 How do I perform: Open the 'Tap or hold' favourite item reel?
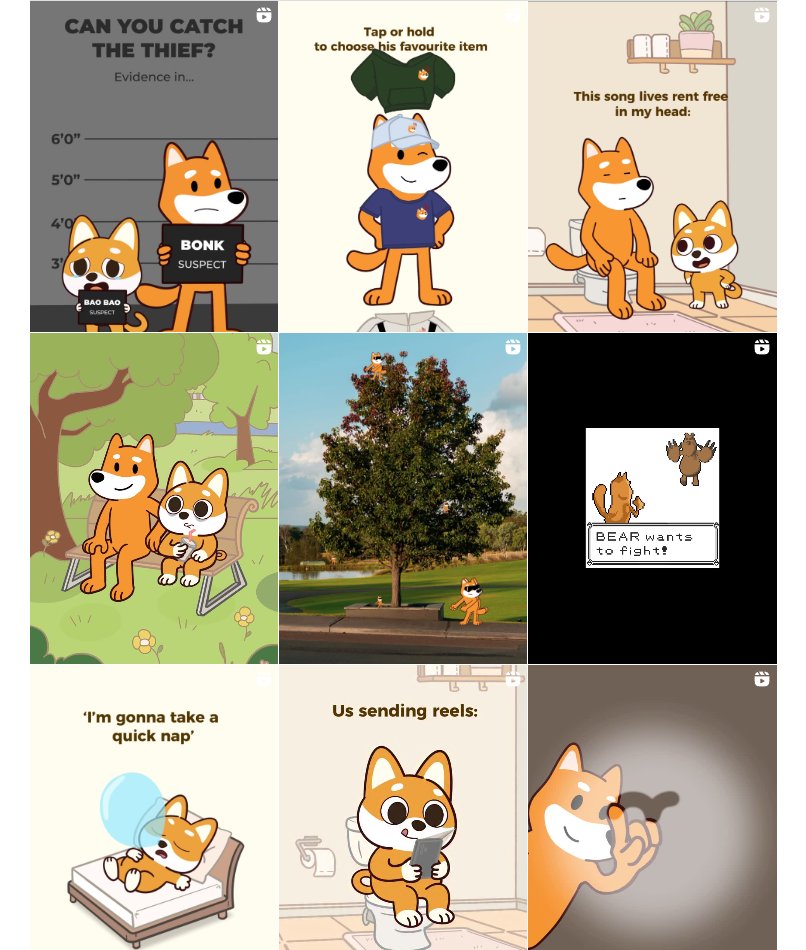point(403,167)
